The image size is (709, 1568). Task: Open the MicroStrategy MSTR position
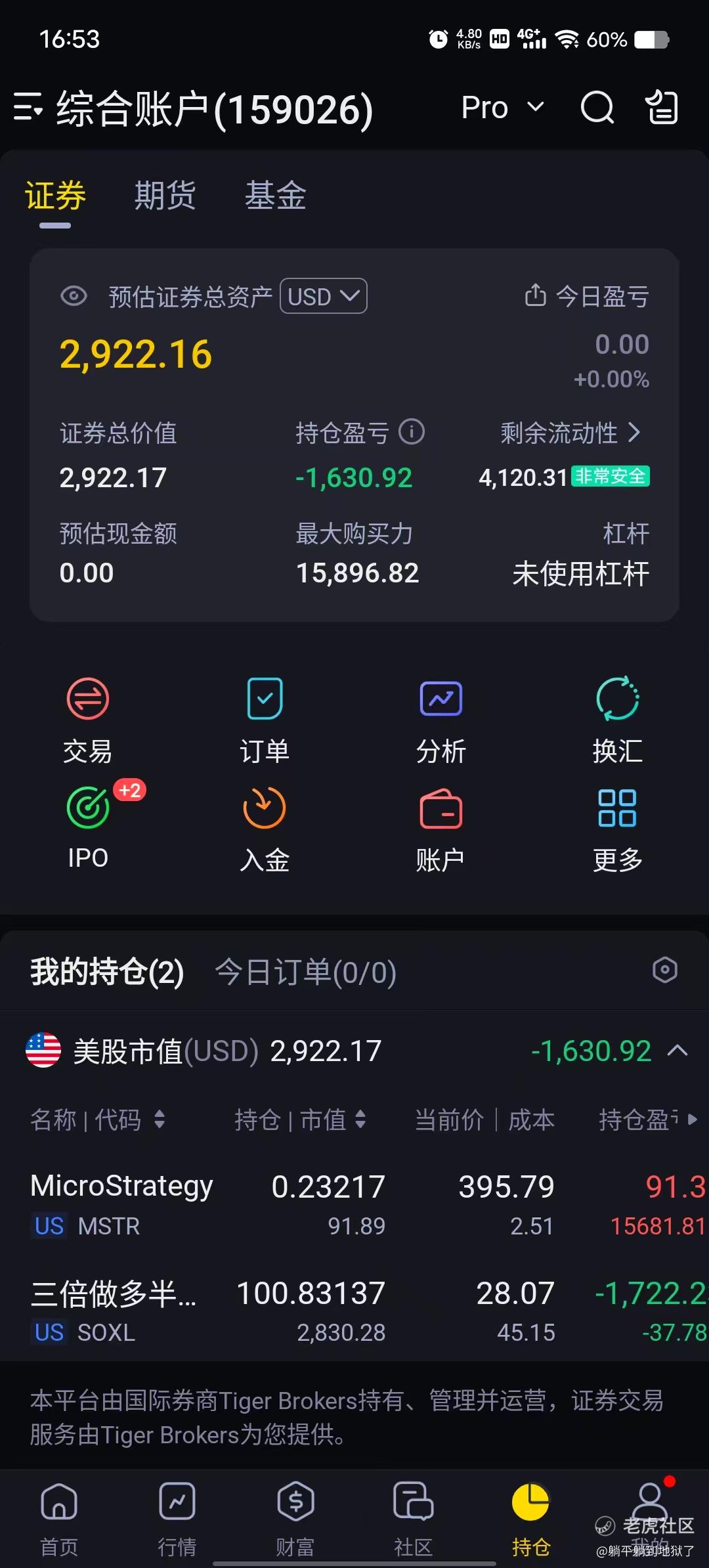(121, 1204)
